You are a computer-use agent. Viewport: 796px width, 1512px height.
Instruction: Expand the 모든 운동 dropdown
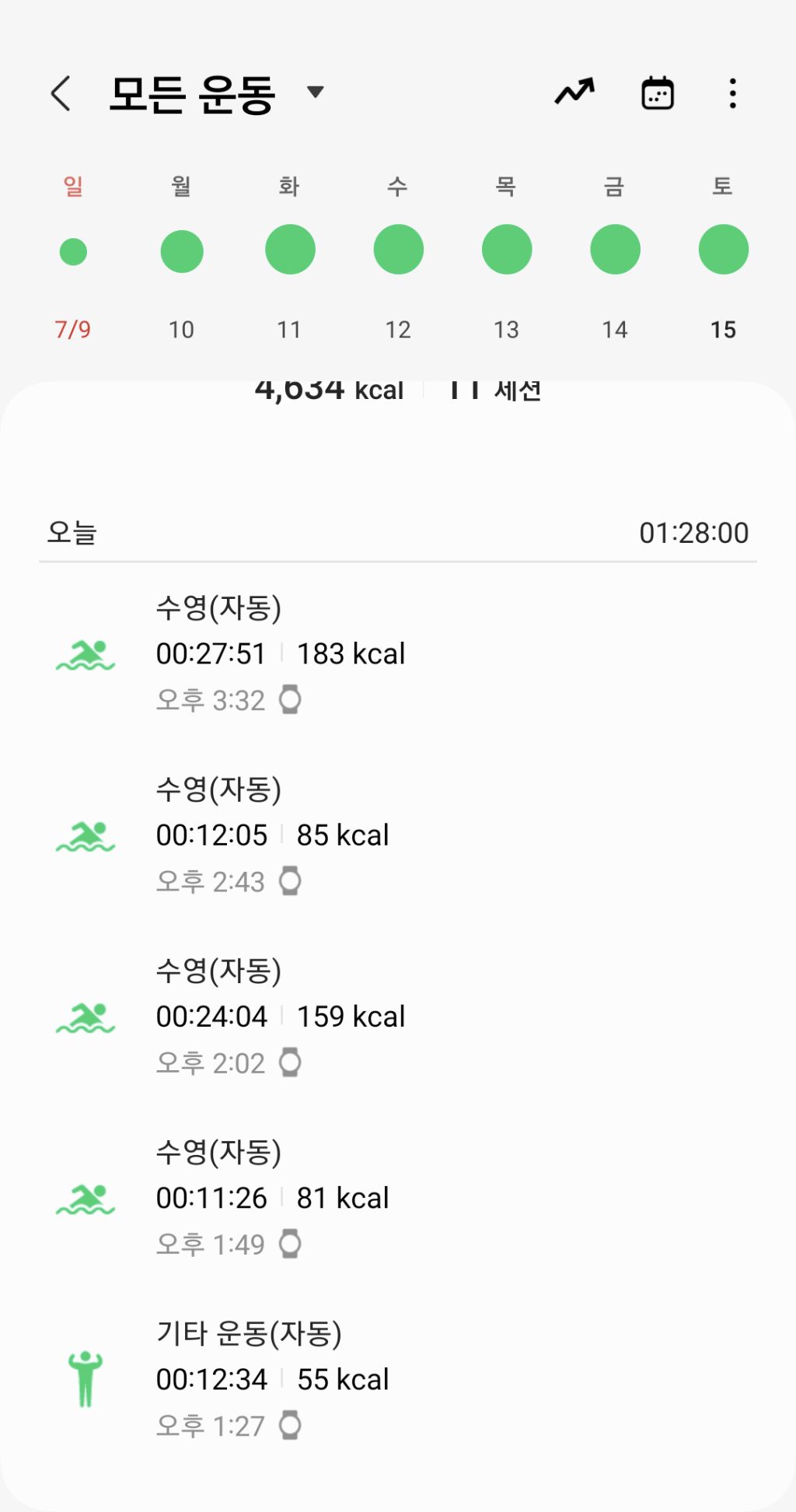coord(315,92)
